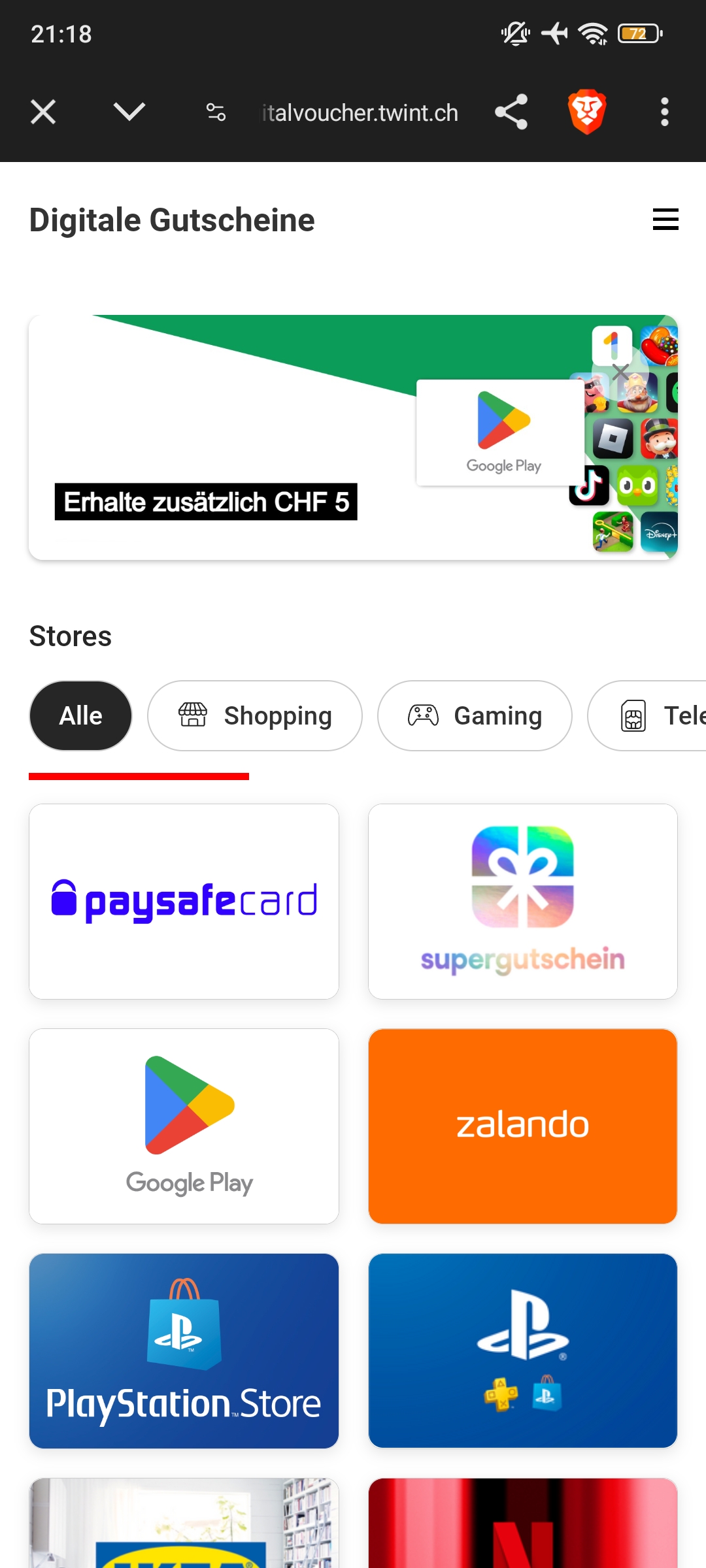The height and width of the screenshot is (1568, 706).
Task: Open the PlayStation Plus voucher card
Action: click(522, 1351)
